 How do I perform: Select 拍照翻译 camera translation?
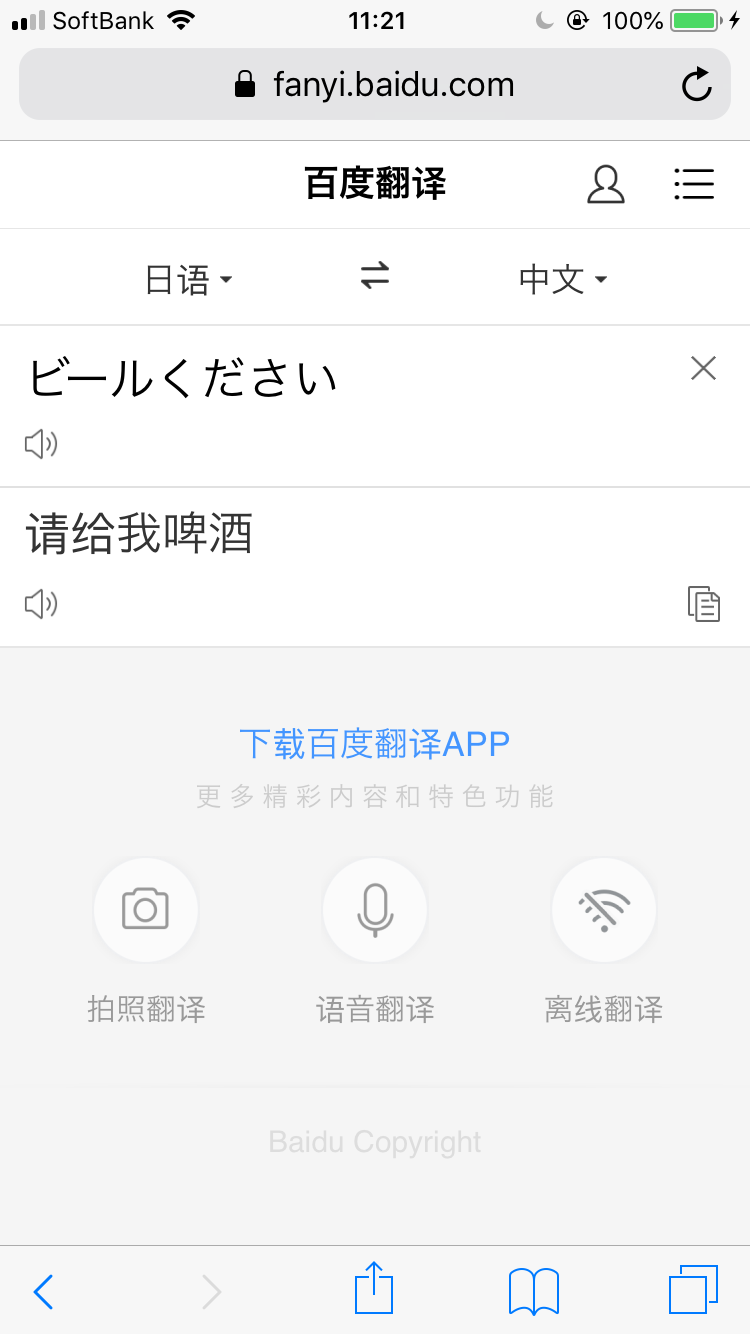[146, 942]
